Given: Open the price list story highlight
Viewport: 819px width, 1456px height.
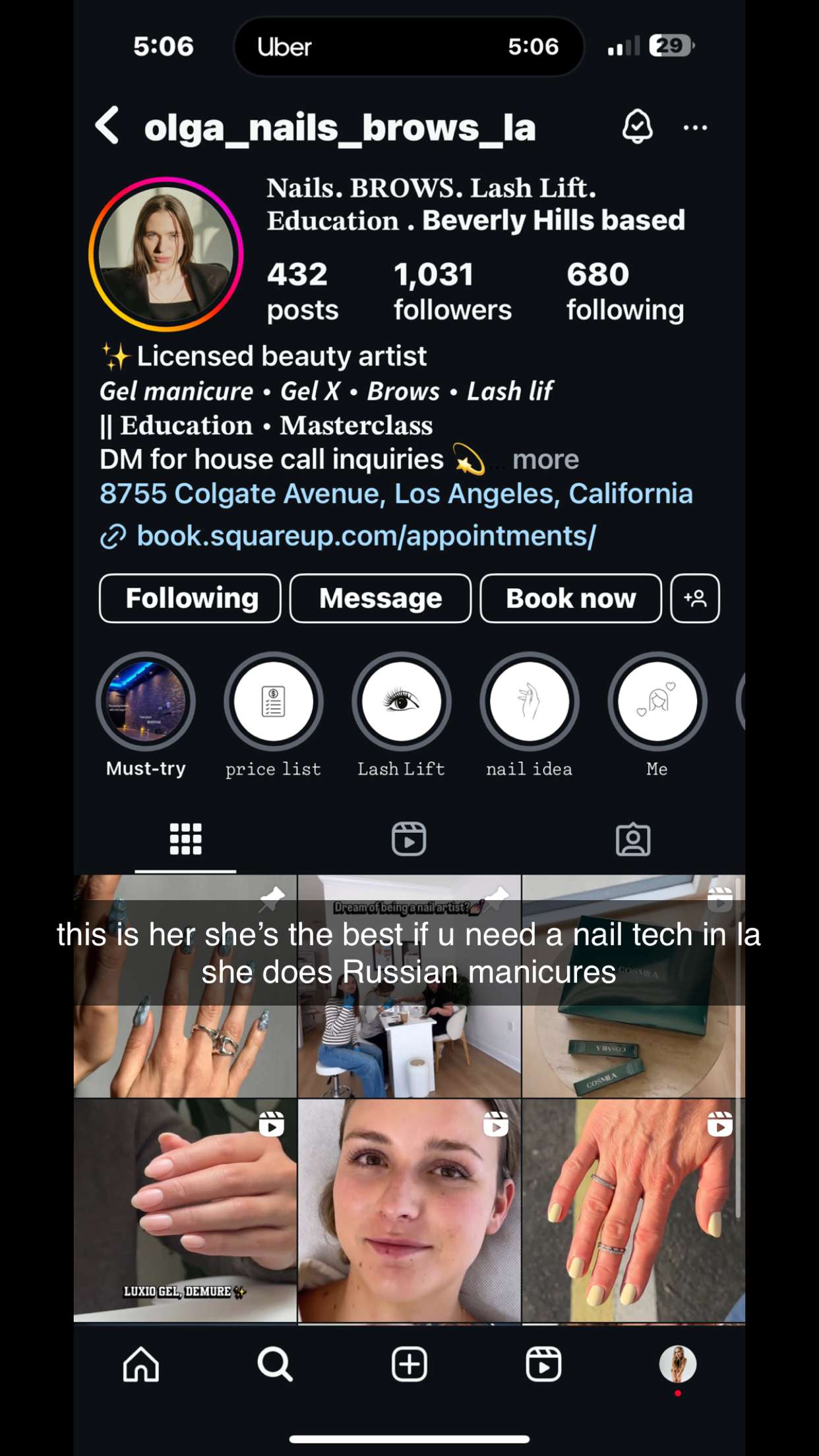Looking at the screenshot, I should click(x=273, y=702).
